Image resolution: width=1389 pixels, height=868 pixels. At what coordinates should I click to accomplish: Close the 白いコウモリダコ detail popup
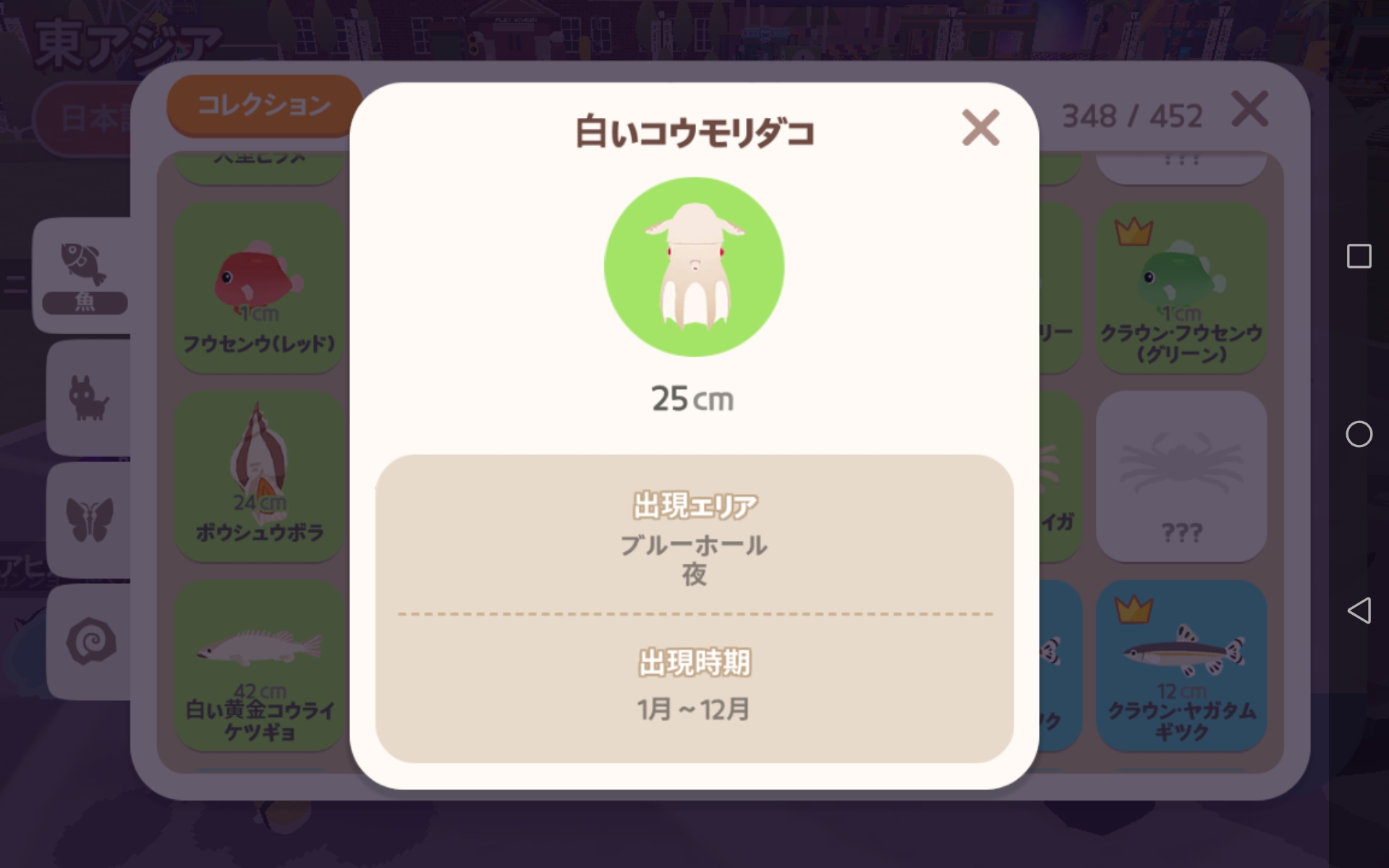[980, 128]
